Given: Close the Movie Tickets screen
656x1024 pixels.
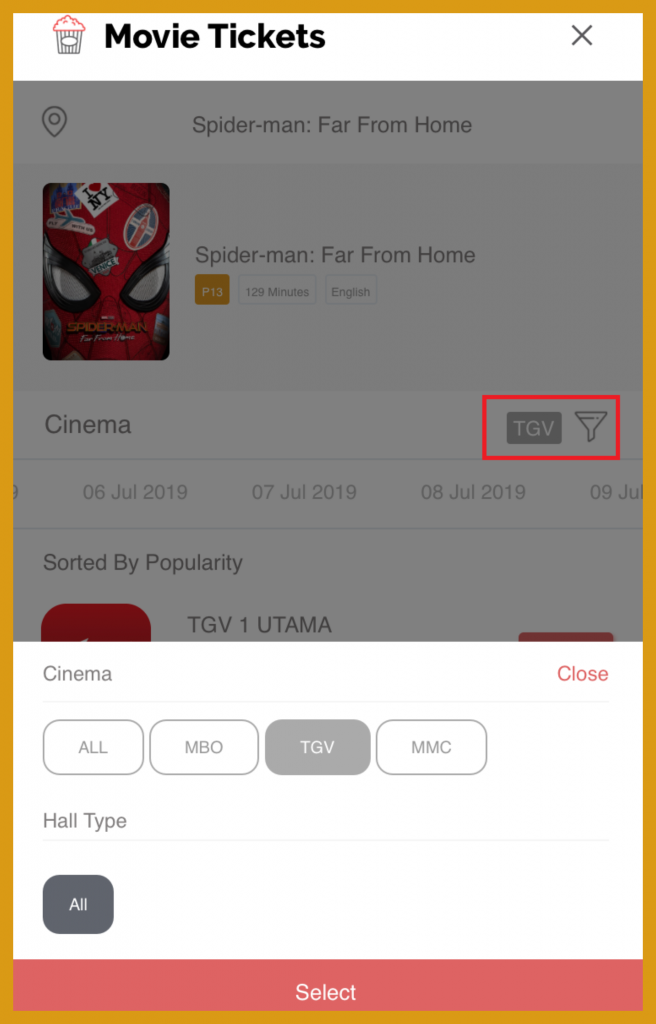Looking at the screenshot, I should click(581, 36).
